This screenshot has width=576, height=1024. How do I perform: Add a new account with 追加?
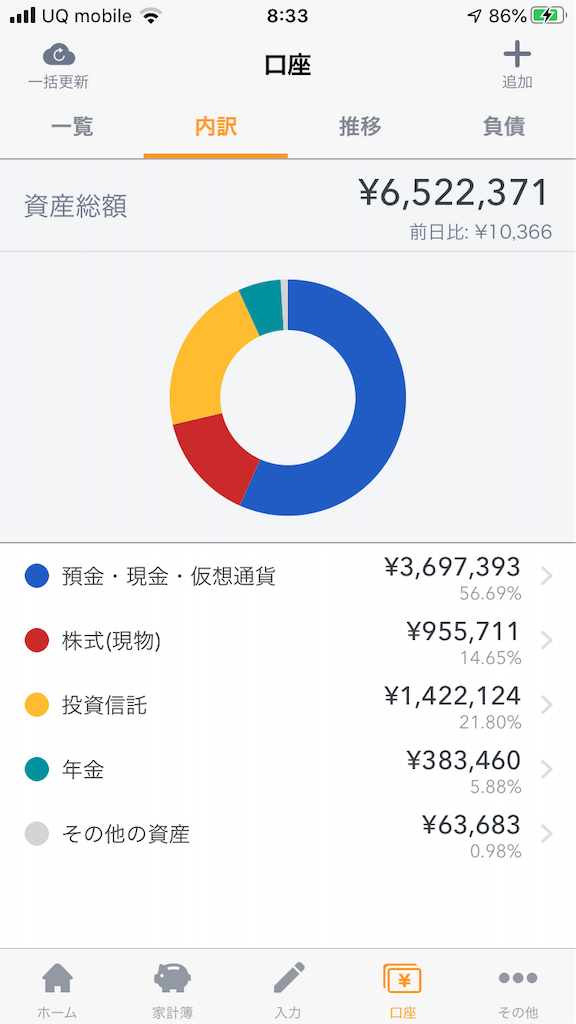click(517, 65)
